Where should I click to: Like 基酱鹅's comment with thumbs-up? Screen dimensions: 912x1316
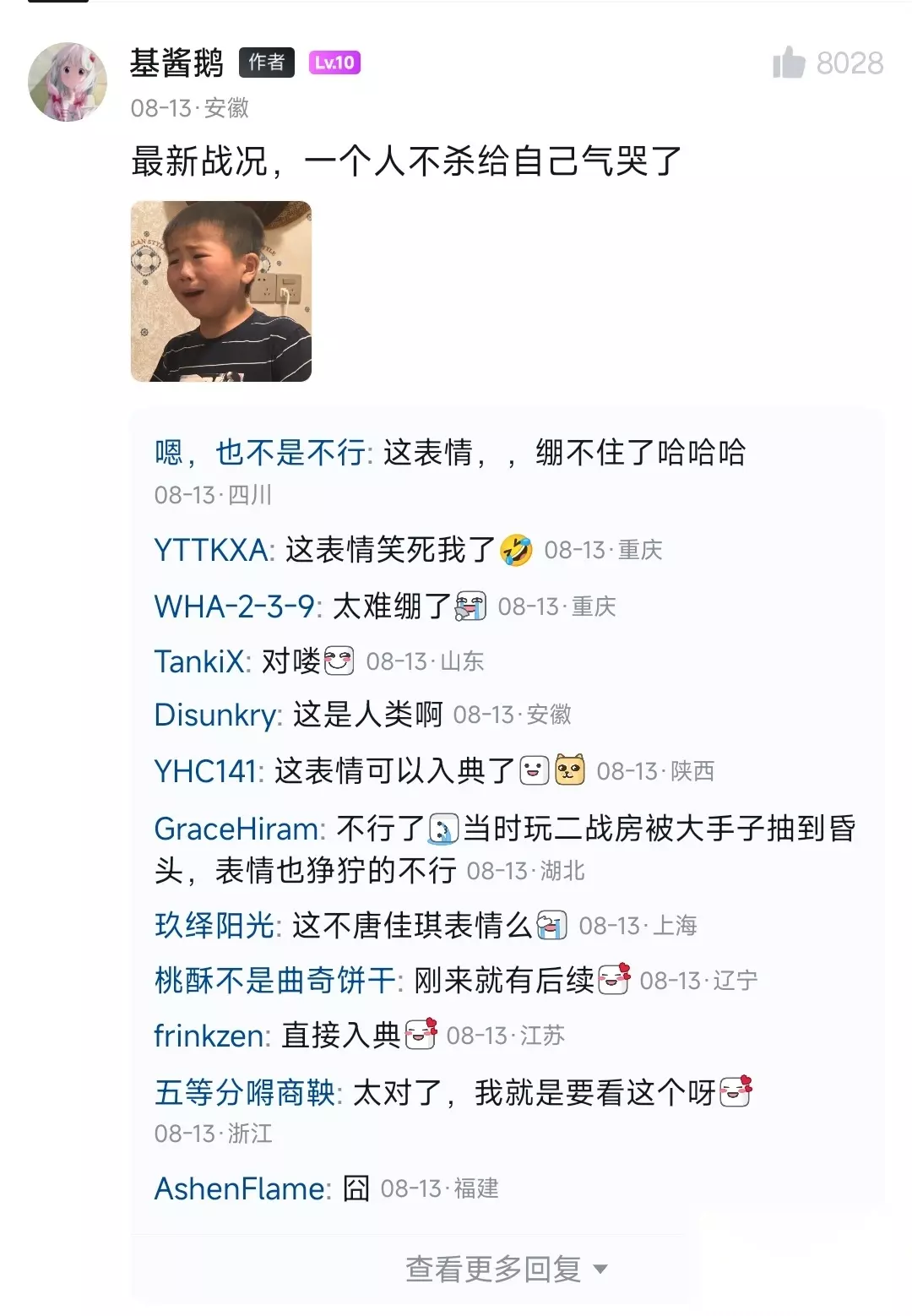789,63
